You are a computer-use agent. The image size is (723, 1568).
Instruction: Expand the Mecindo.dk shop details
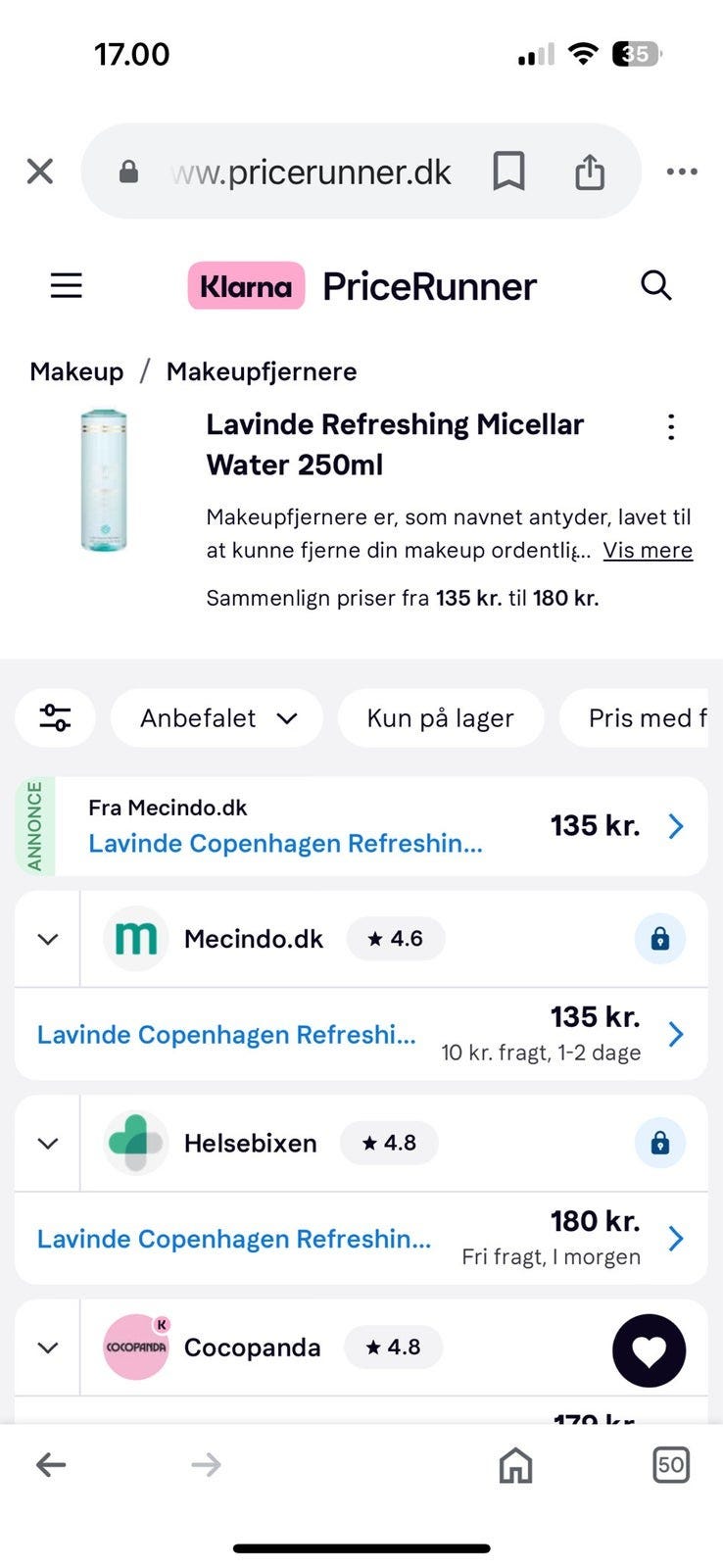[x=48, y=939]
